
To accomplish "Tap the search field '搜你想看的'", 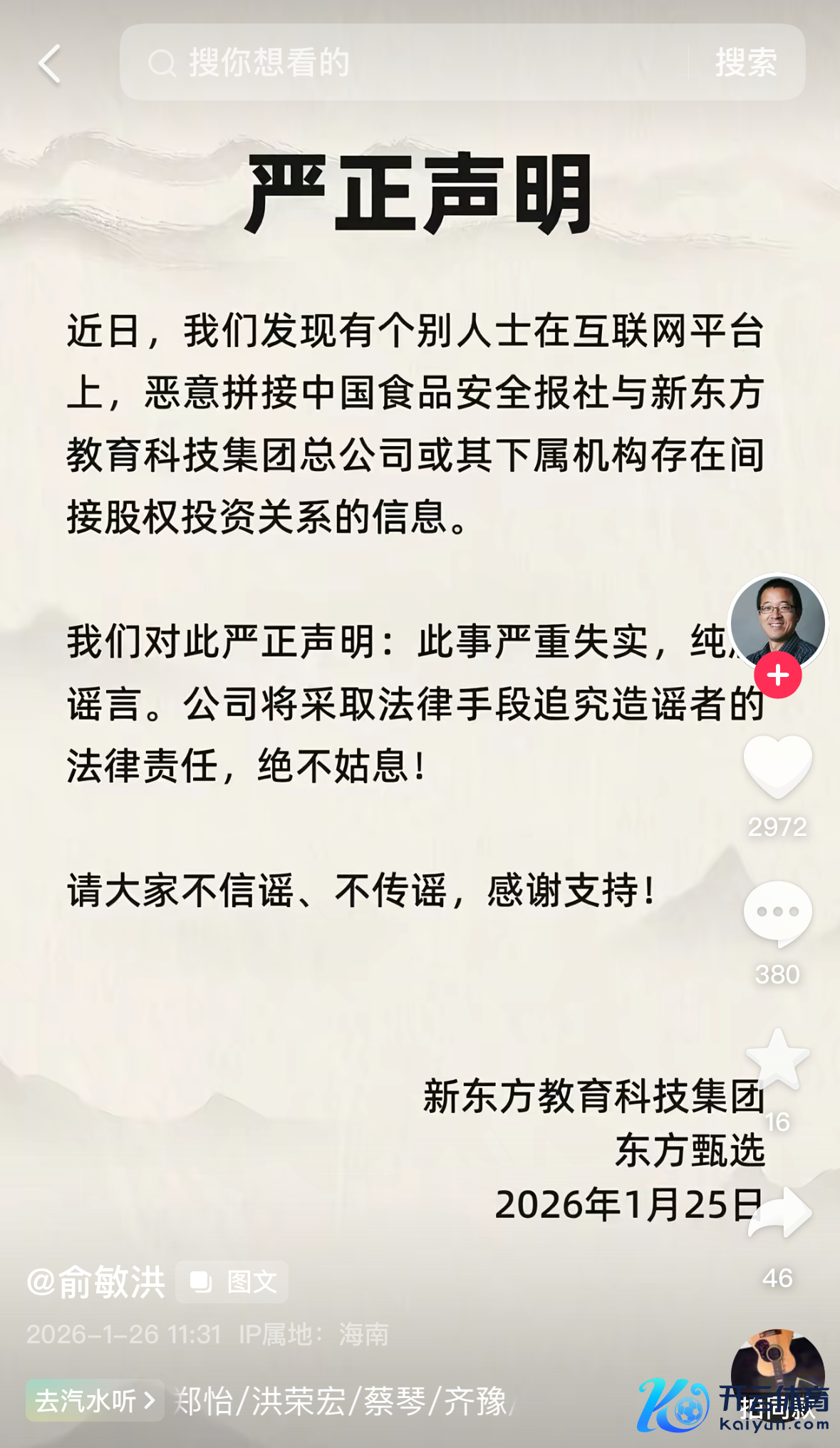I will click(x=399, y=63).
